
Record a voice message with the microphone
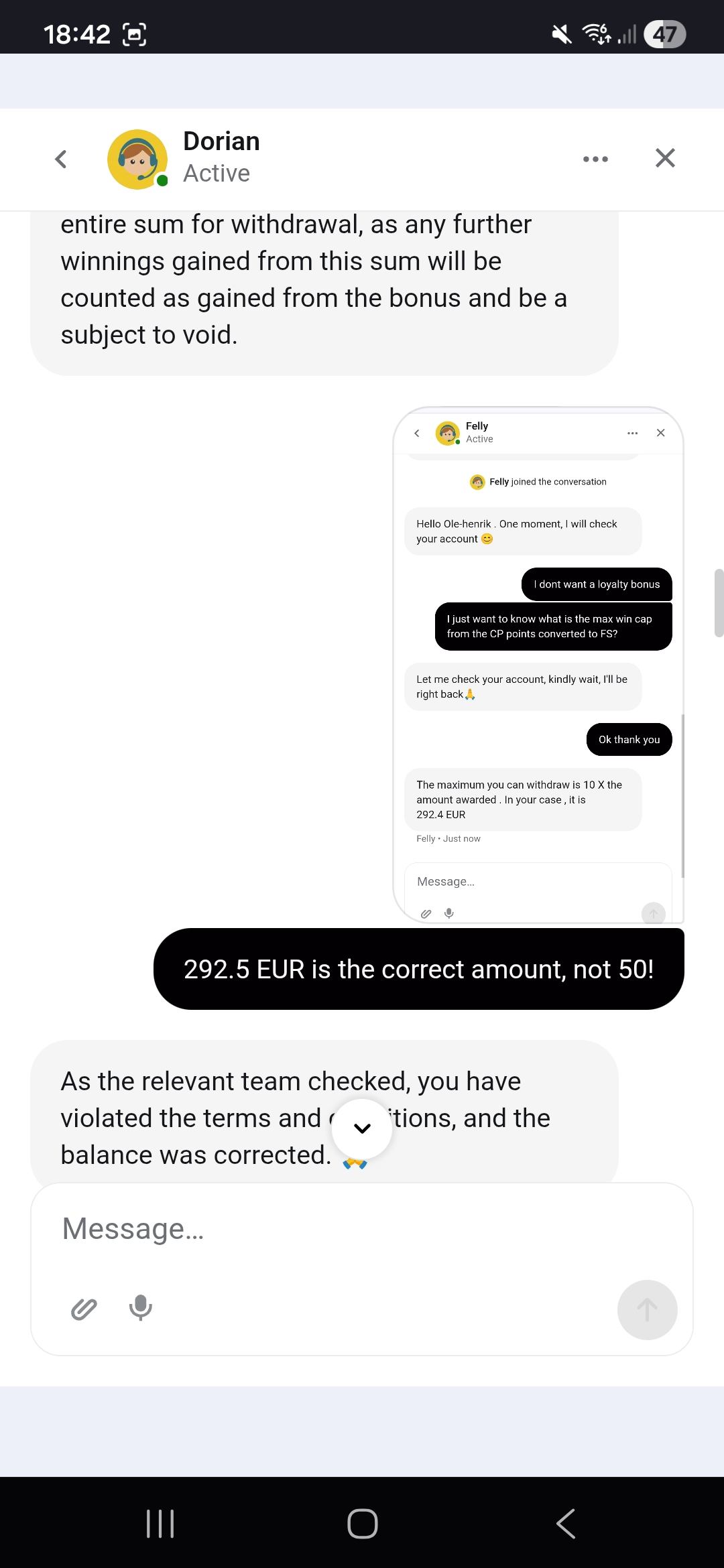pos(141,1307)
